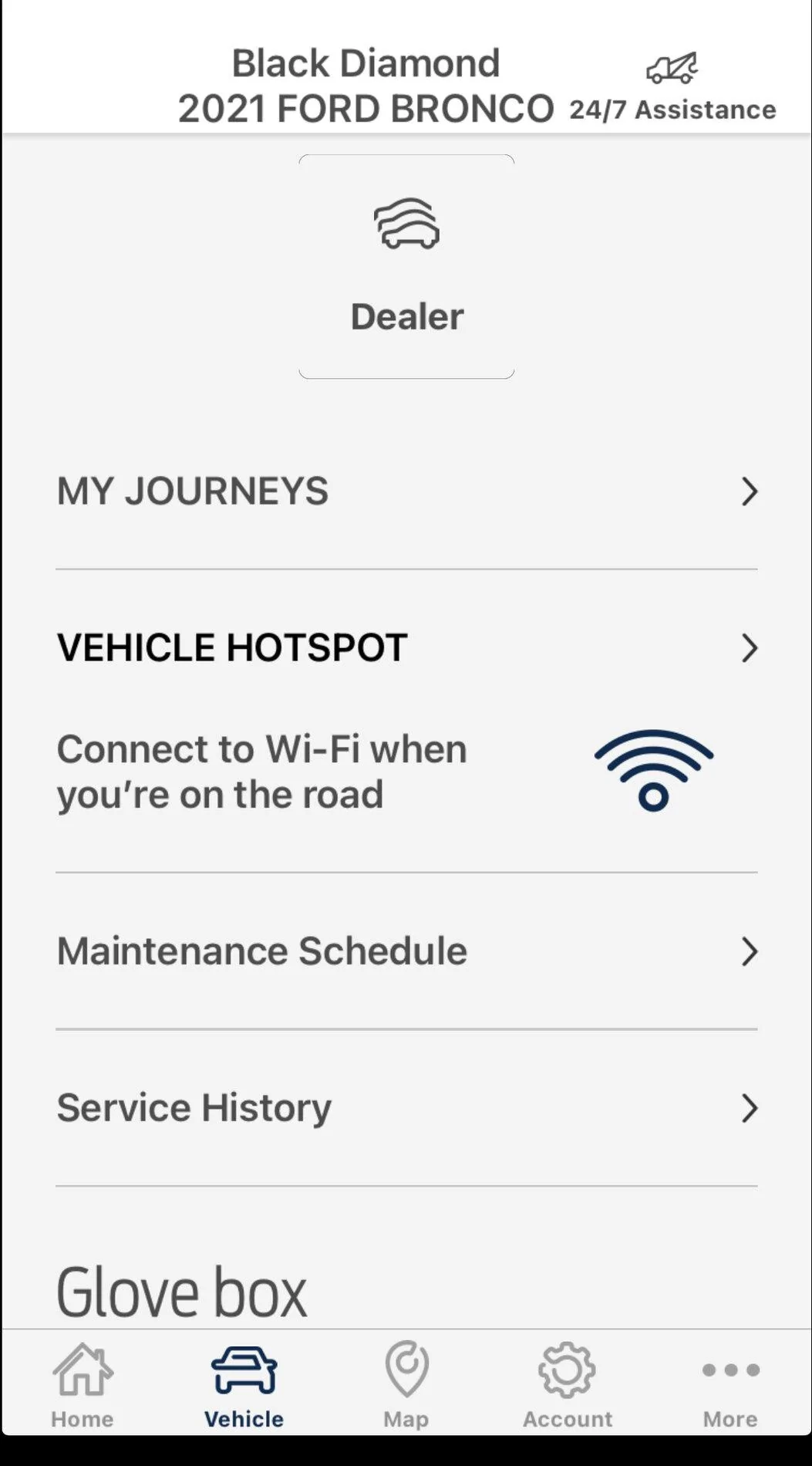Select the Vehicle tab

(244, 1385)
